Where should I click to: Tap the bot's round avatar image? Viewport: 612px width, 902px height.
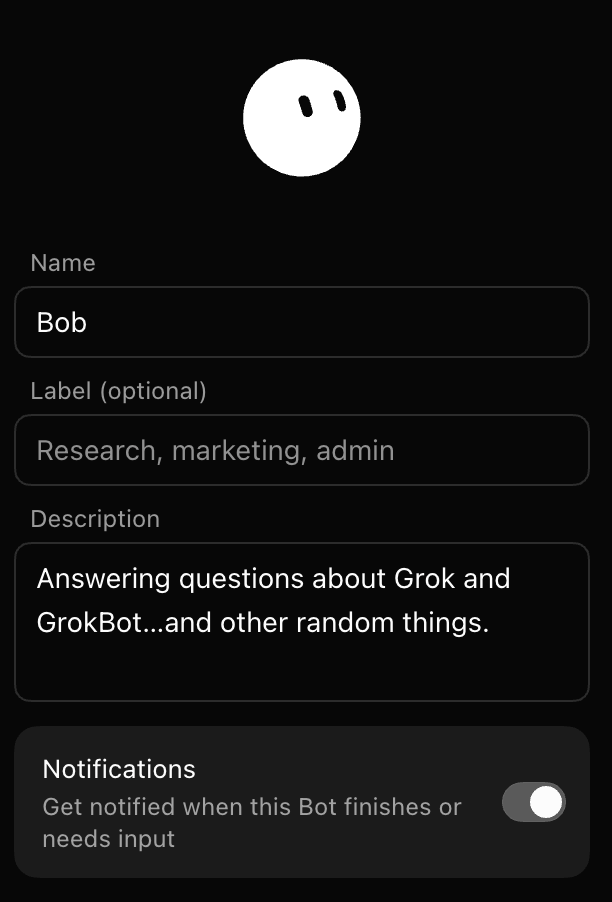(x=302, y=117)
